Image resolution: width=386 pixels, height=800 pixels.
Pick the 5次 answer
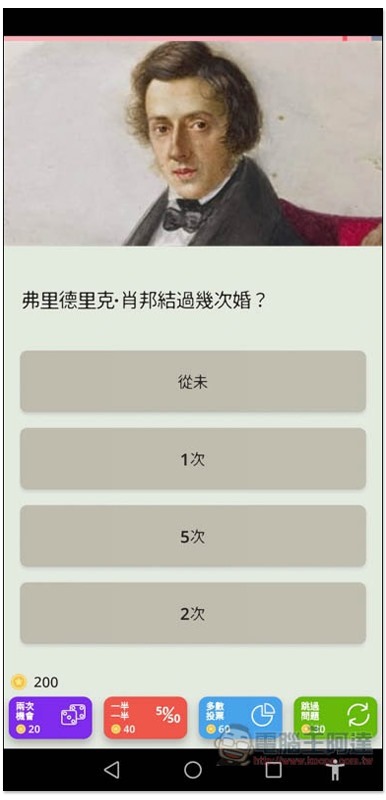click(193, 536)
